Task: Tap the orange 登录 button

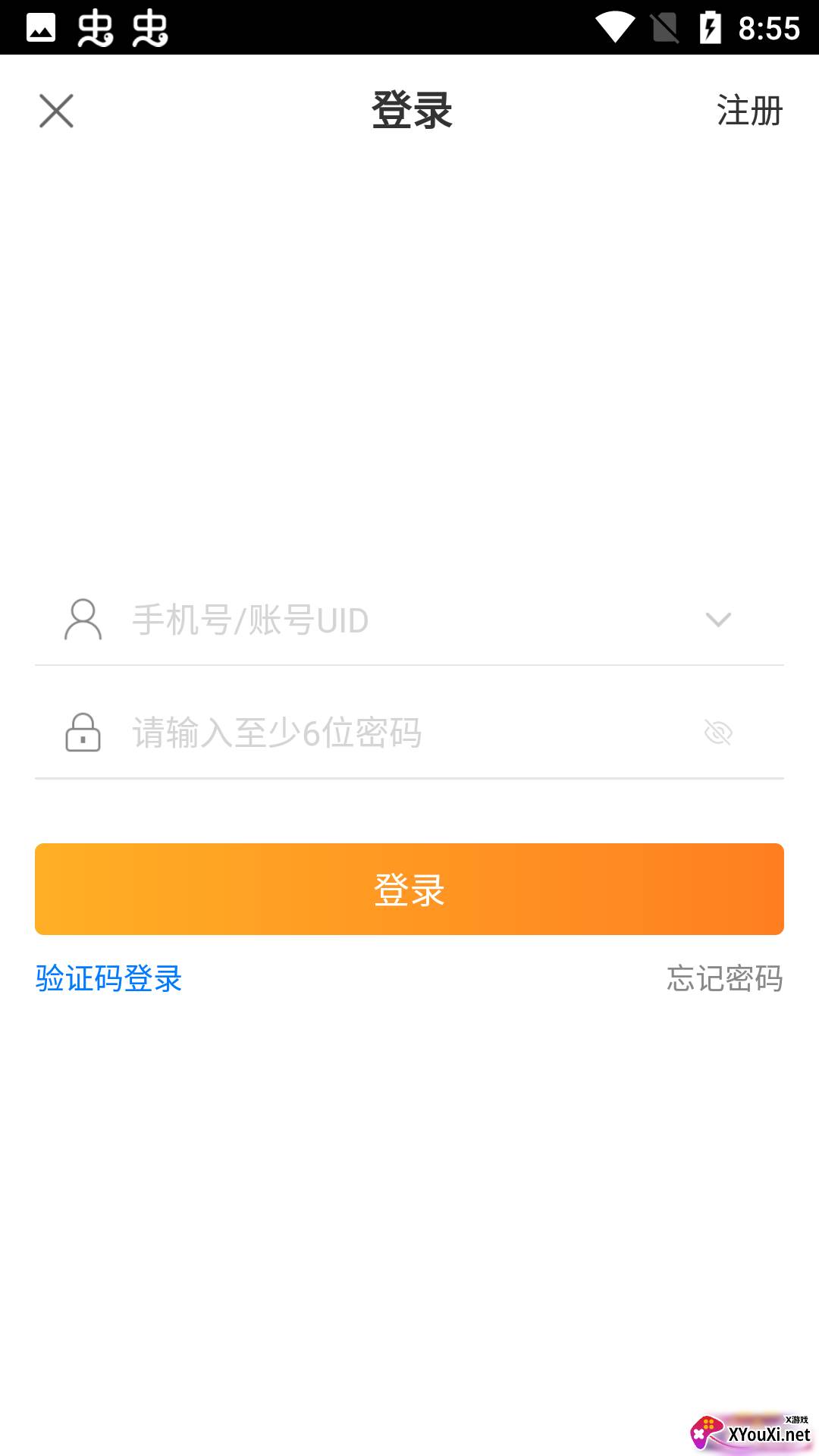Action: pyautogui.click(x=409, y=889)
